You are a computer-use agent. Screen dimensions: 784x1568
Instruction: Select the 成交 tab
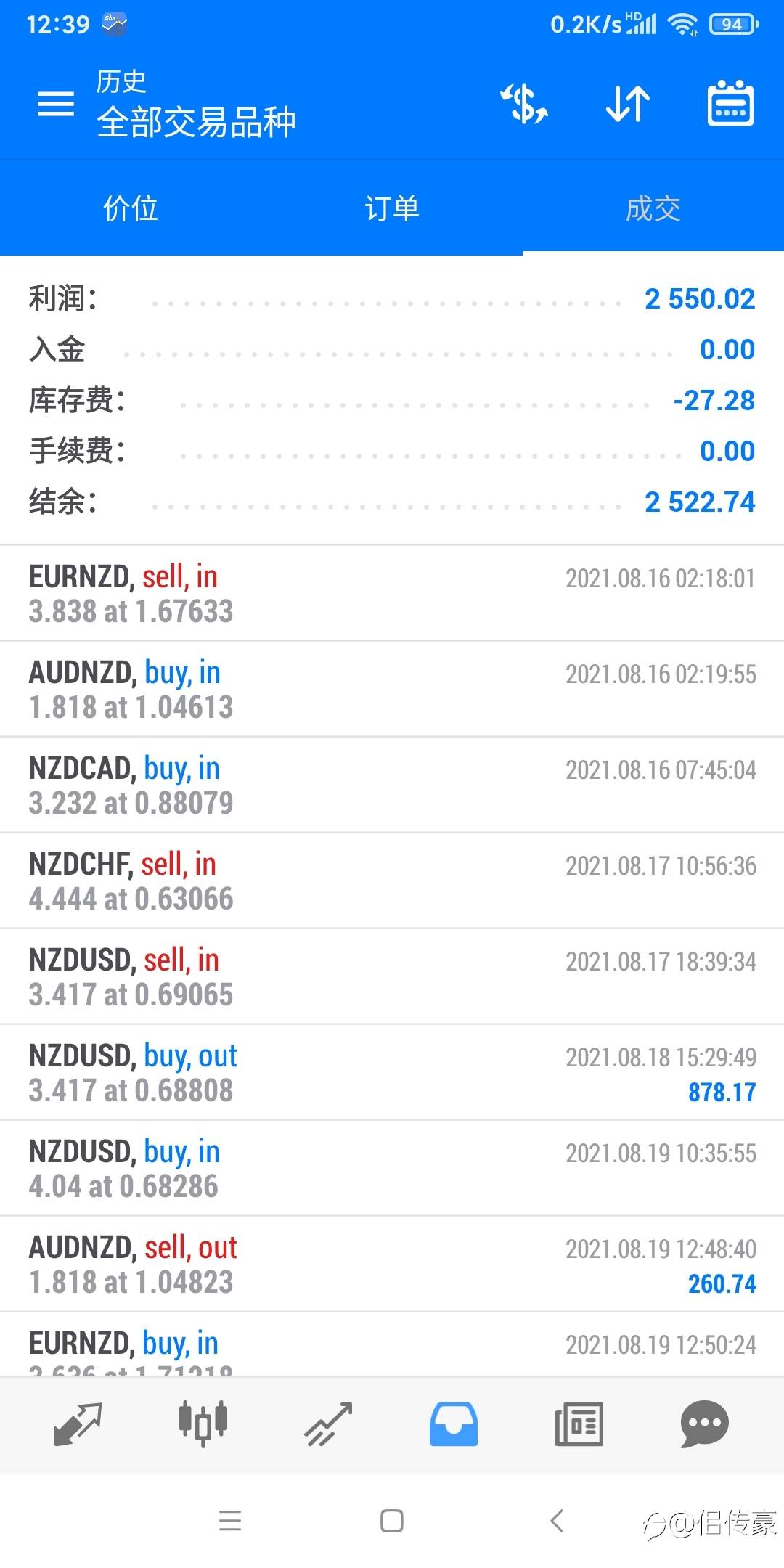point(653,208)
